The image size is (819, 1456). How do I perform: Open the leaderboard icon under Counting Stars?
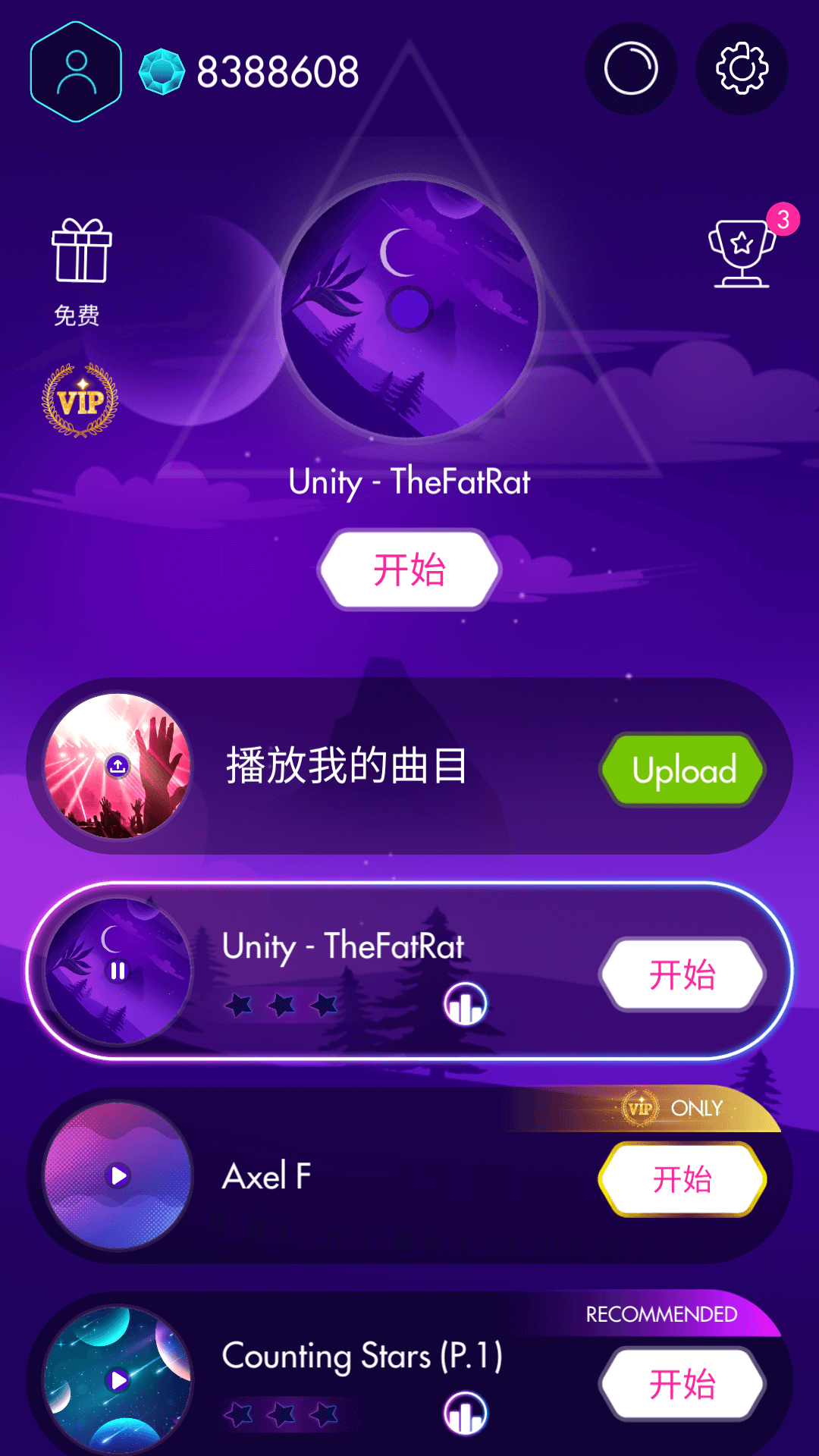coord(465,1414)
